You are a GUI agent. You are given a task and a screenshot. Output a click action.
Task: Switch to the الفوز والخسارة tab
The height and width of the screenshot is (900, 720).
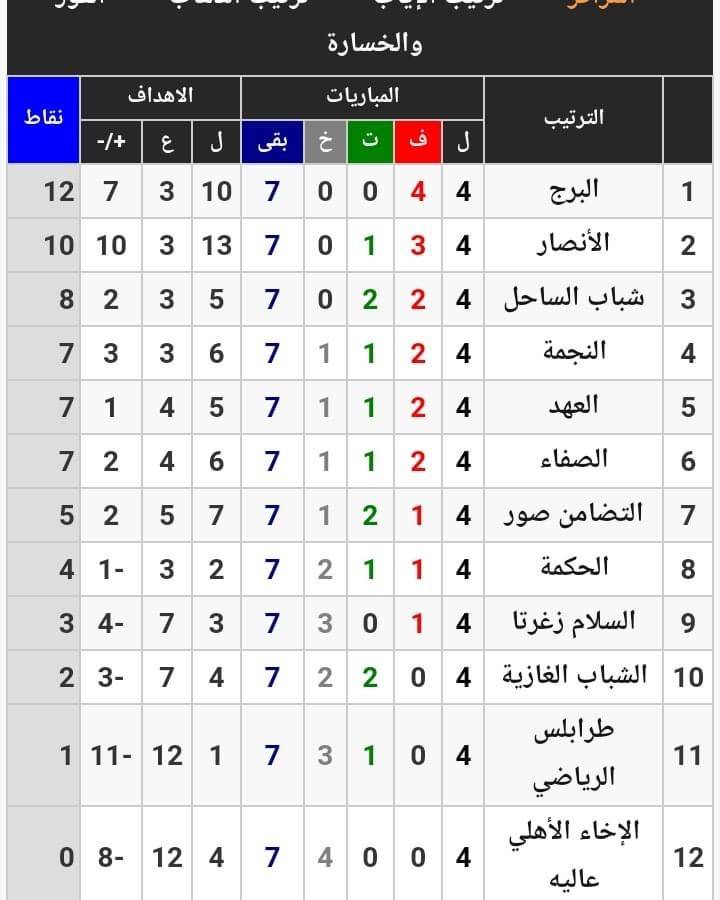click(375, 44)
